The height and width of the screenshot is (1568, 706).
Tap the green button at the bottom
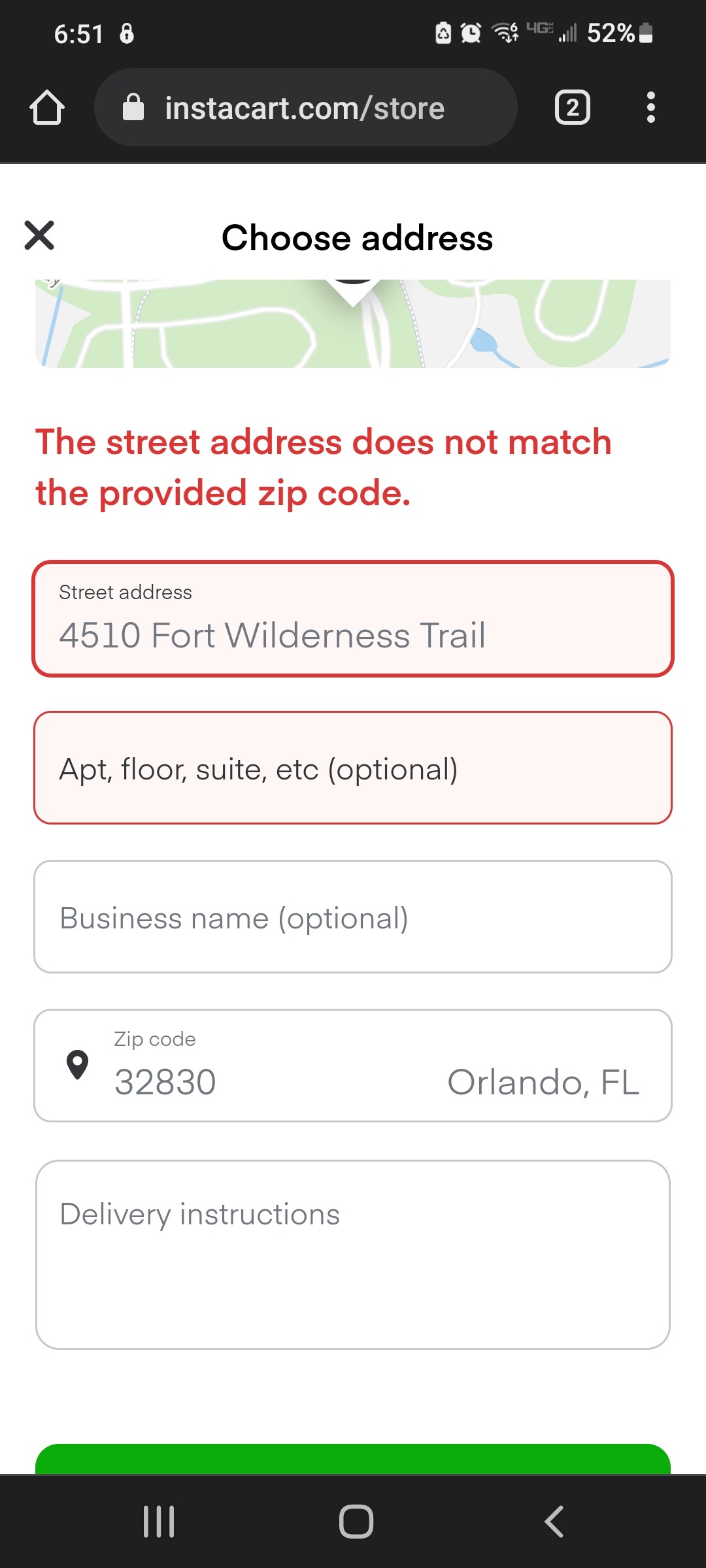coord(353,1460)
